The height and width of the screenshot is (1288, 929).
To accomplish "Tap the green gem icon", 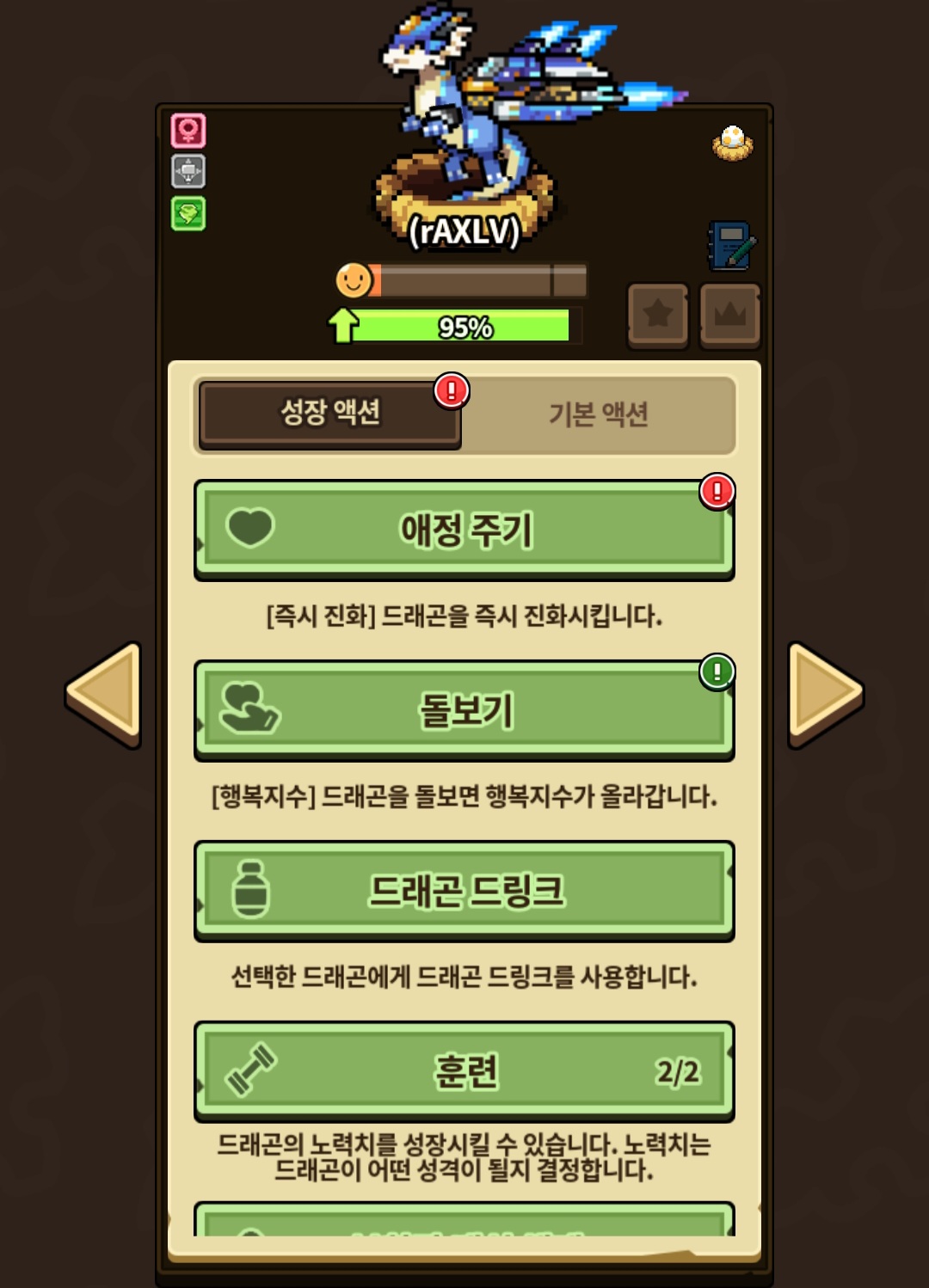I will pyautogui.click(x=188, y=213).
